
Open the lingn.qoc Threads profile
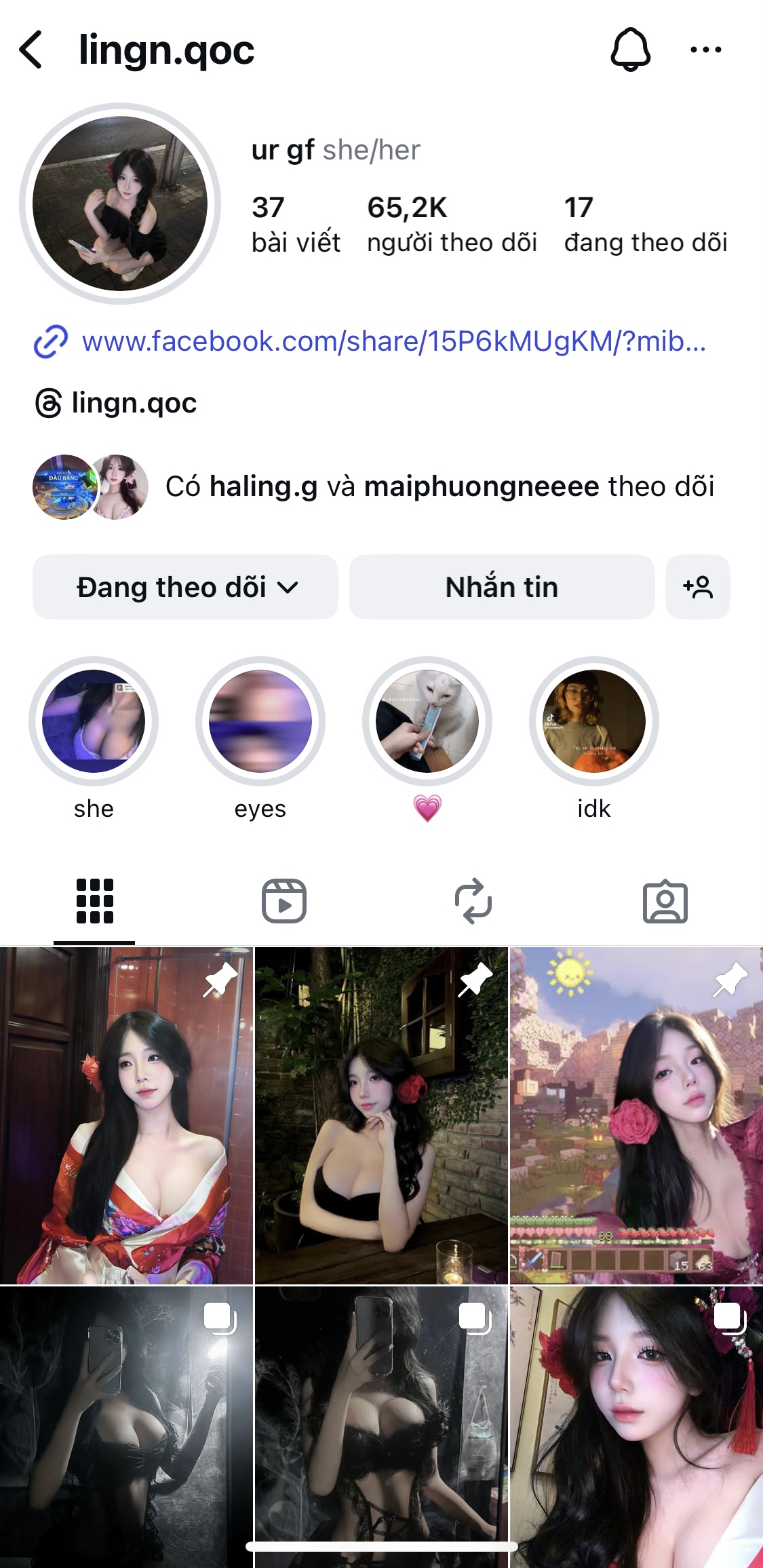coord(134,403)
